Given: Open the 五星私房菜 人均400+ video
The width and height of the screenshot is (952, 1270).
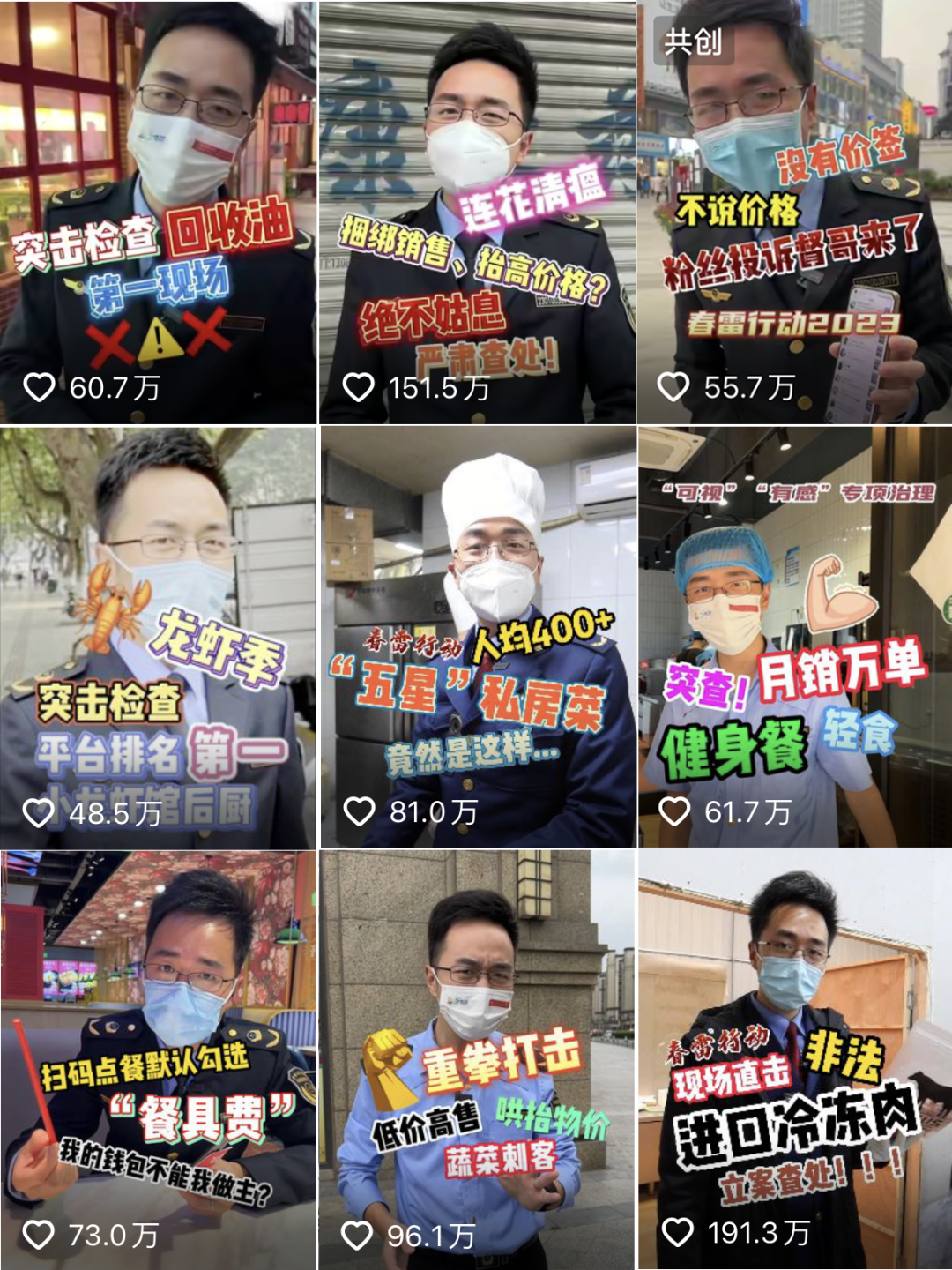Looking at the screenshot, I should click(477, 637).
